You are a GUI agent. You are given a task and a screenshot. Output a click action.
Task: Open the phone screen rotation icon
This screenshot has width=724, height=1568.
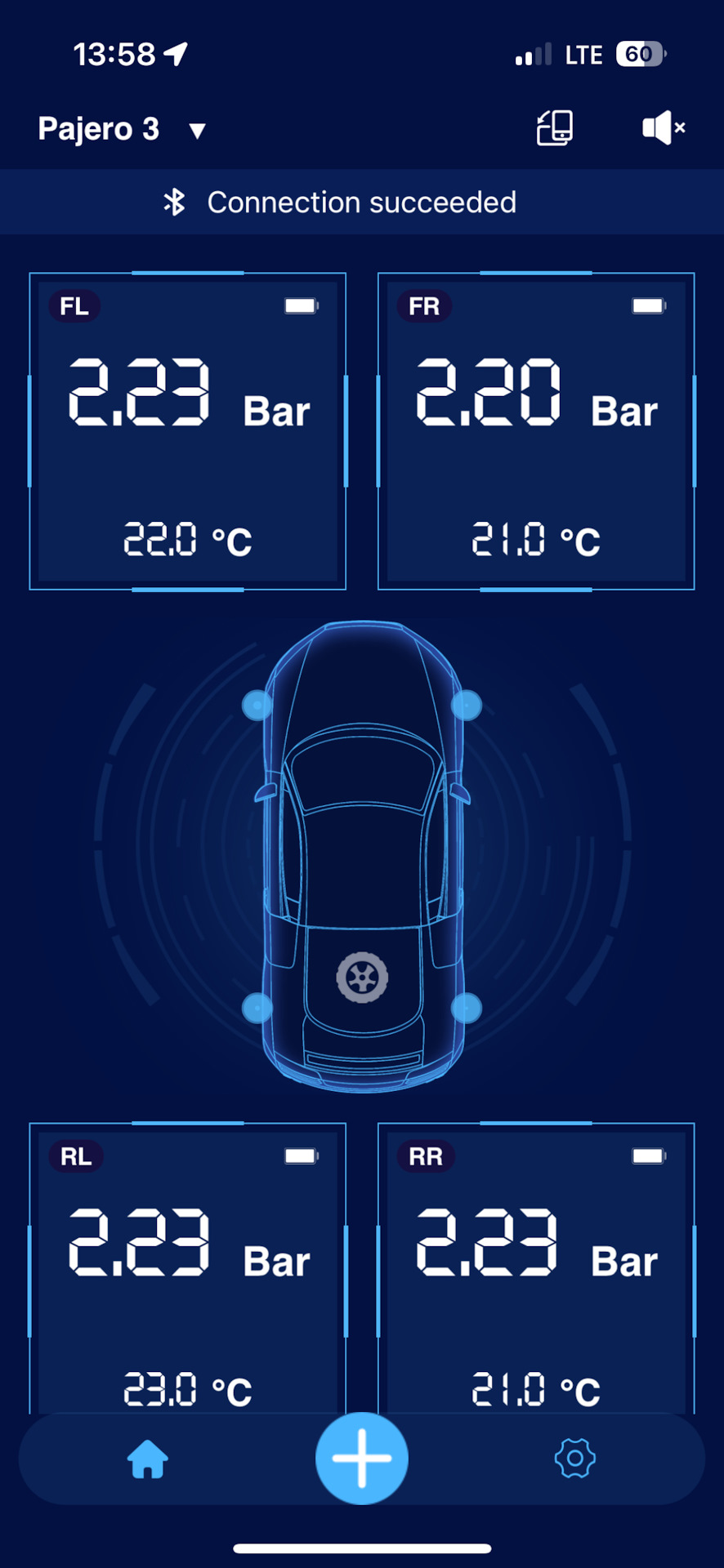pos(555,128)
